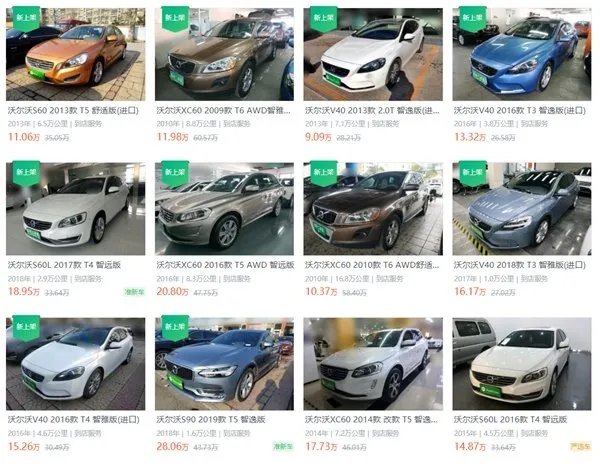Open the 沃尔沃S60L 2017款 T4 智远版 listing
Image resolution: width=600 pixels, height=469 pixels.
click(x=75, y=207)
